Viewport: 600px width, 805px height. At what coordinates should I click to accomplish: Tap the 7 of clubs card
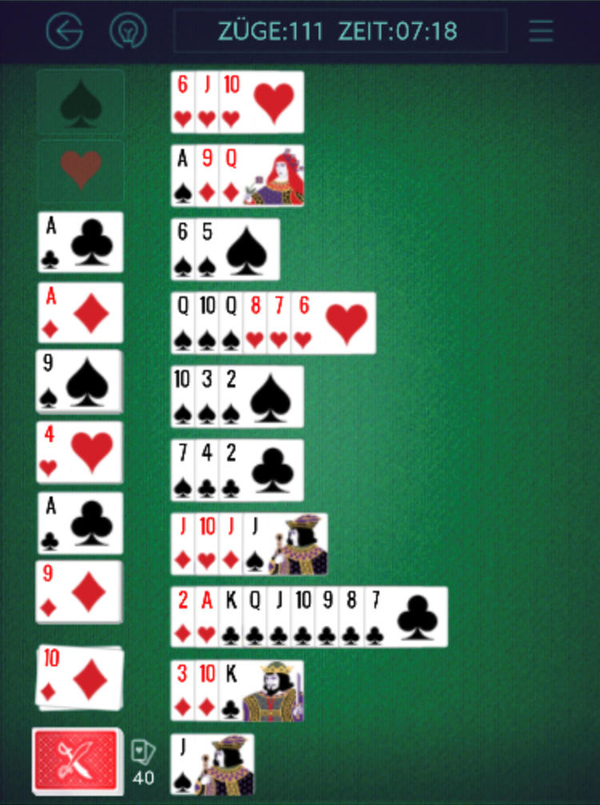tap(405, 616)
